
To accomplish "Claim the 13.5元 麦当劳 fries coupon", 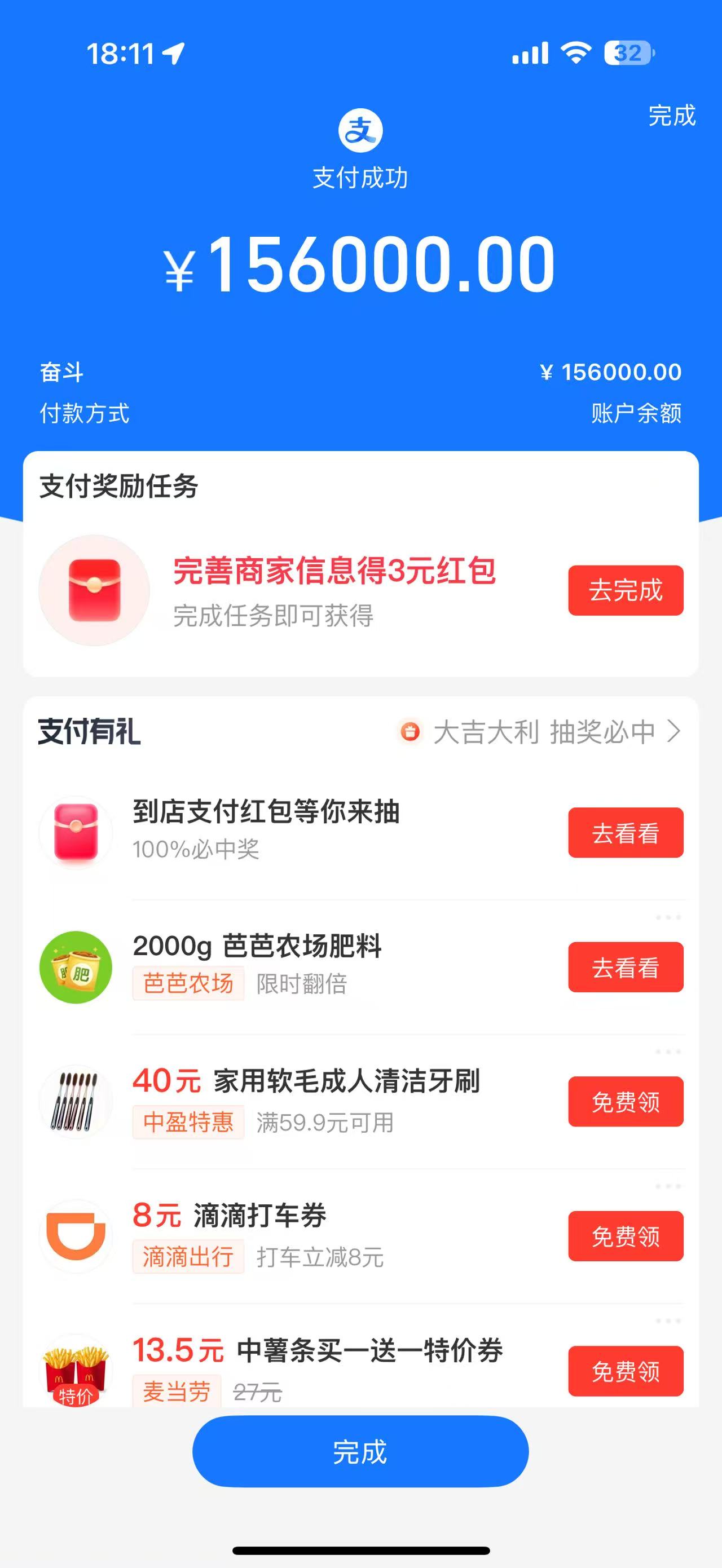I will point(625,1371).
